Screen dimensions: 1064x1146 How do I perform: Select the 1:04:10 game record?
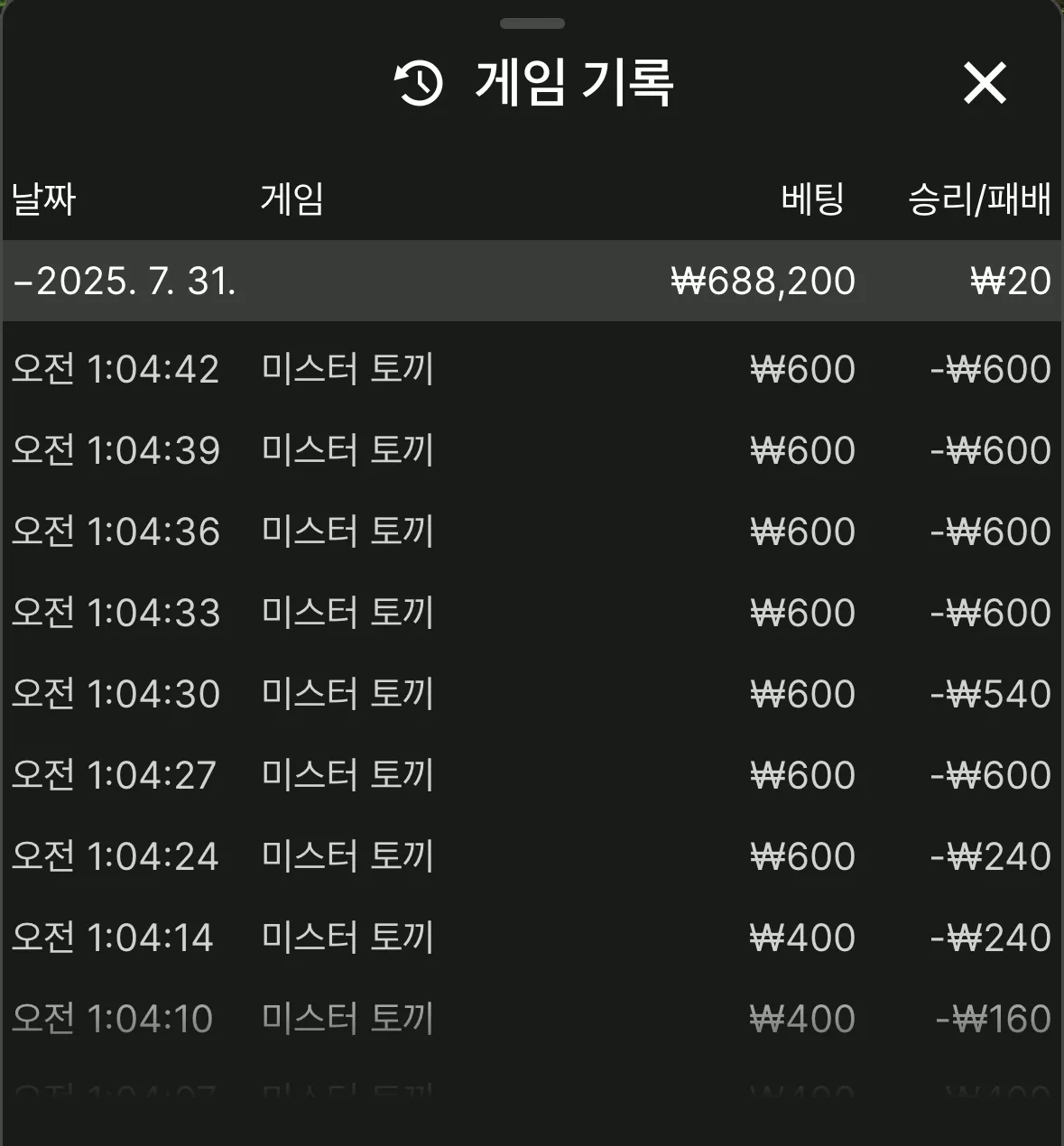[x=532, y=1019]
